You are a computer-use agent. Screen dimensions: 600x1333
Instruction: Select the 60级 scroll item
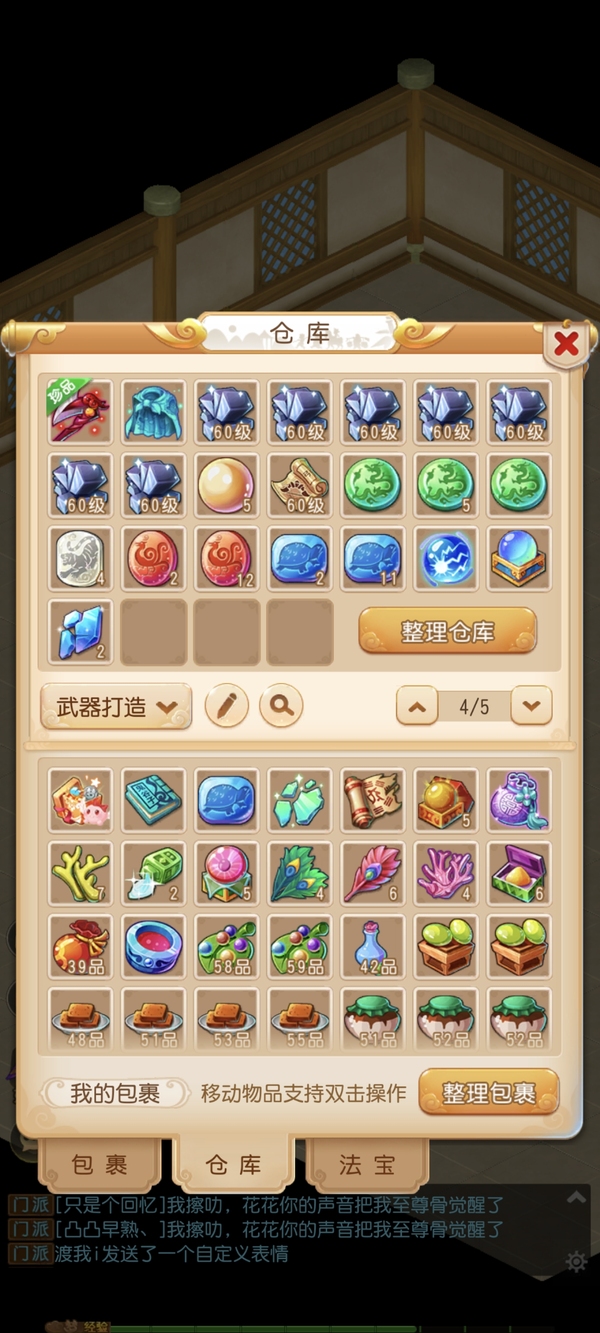point(300,486)
